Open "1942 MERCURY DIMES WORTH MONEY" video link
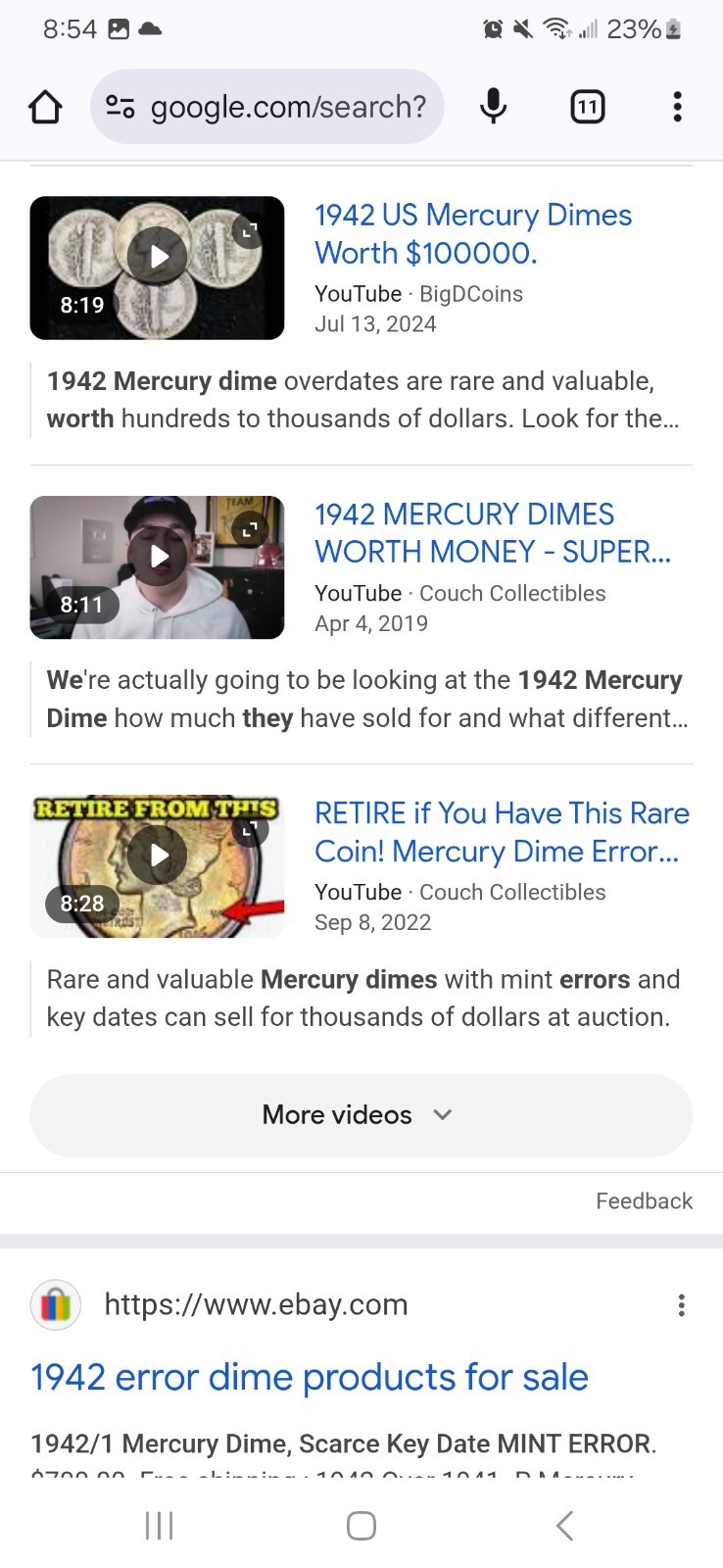The width and height of the screenshot is (723, 1568). [492, 533]
